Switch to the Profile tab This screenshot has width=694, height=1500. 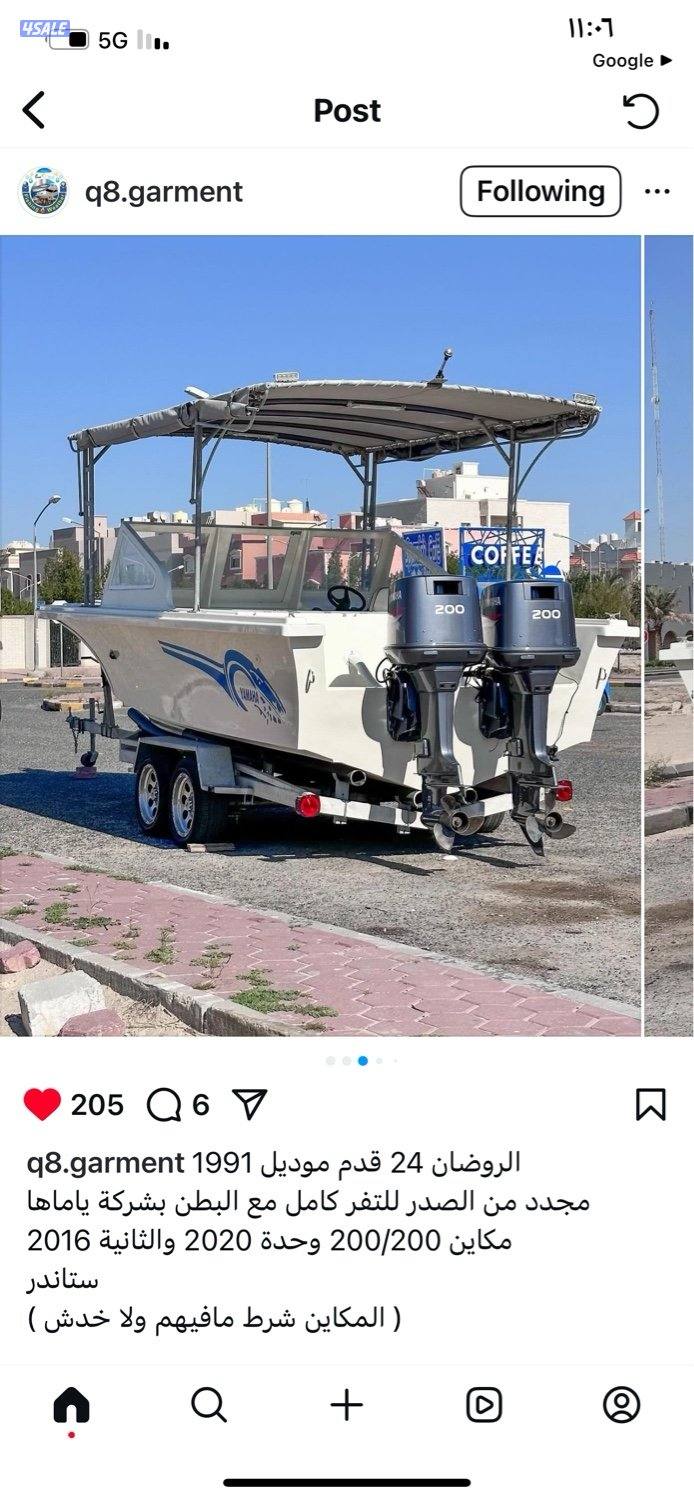coord(621,1406)
